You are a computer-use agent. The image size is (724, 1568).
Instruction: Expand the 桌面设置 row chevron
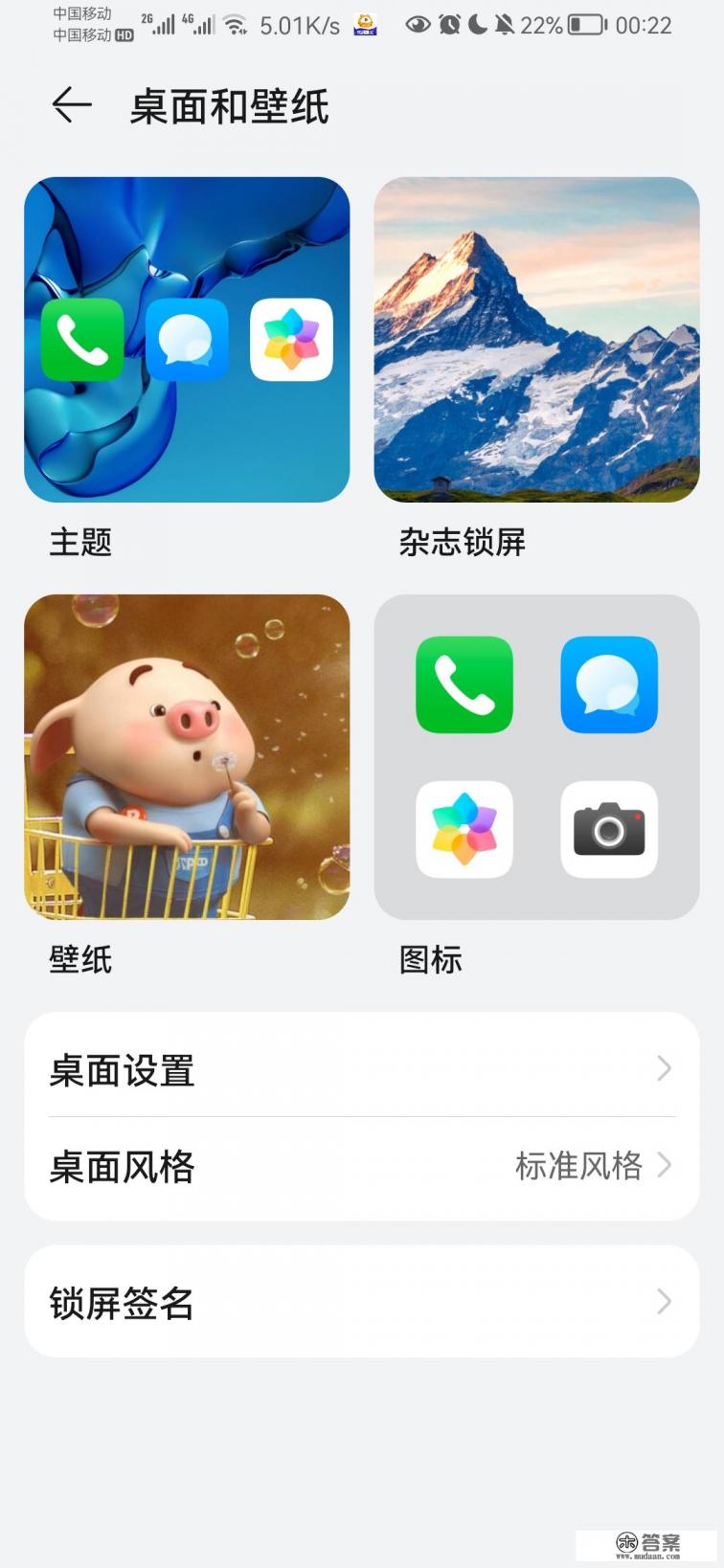[x=664, y=1069]
